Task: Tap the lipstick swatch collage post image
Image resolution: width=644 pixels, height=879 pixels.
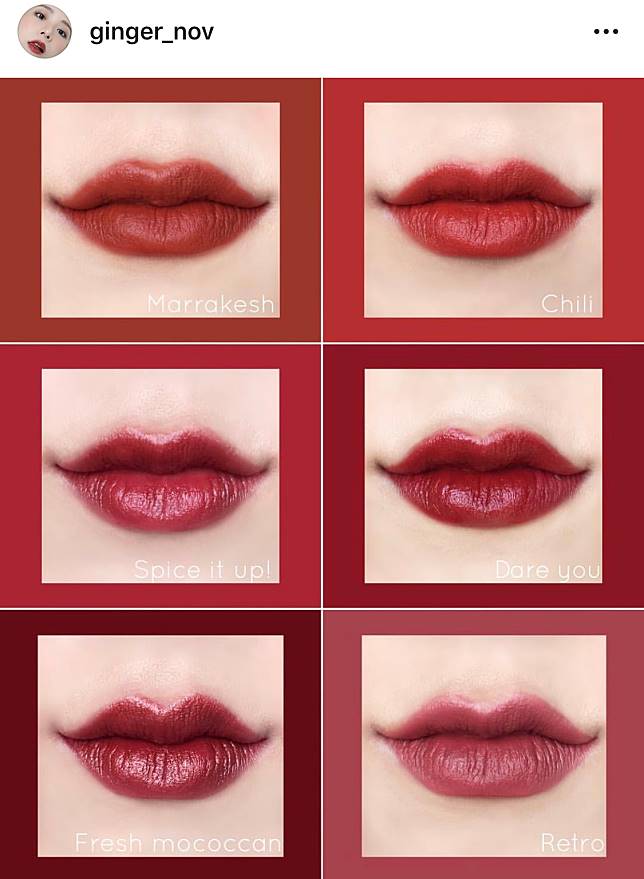Action: pos(322,478)
